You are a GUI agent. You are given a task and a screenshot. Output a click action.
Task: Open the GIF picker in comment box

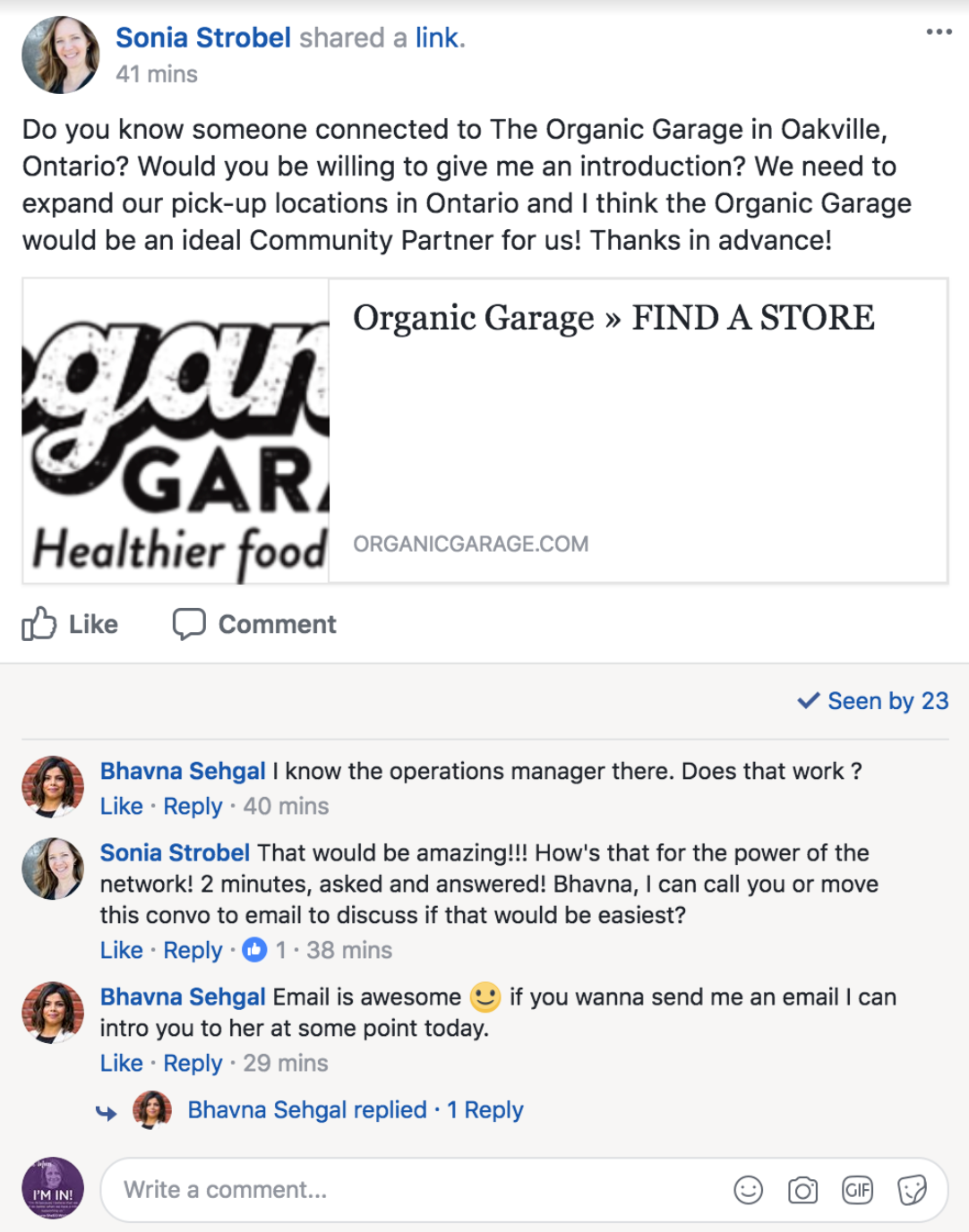(857, 1190)
